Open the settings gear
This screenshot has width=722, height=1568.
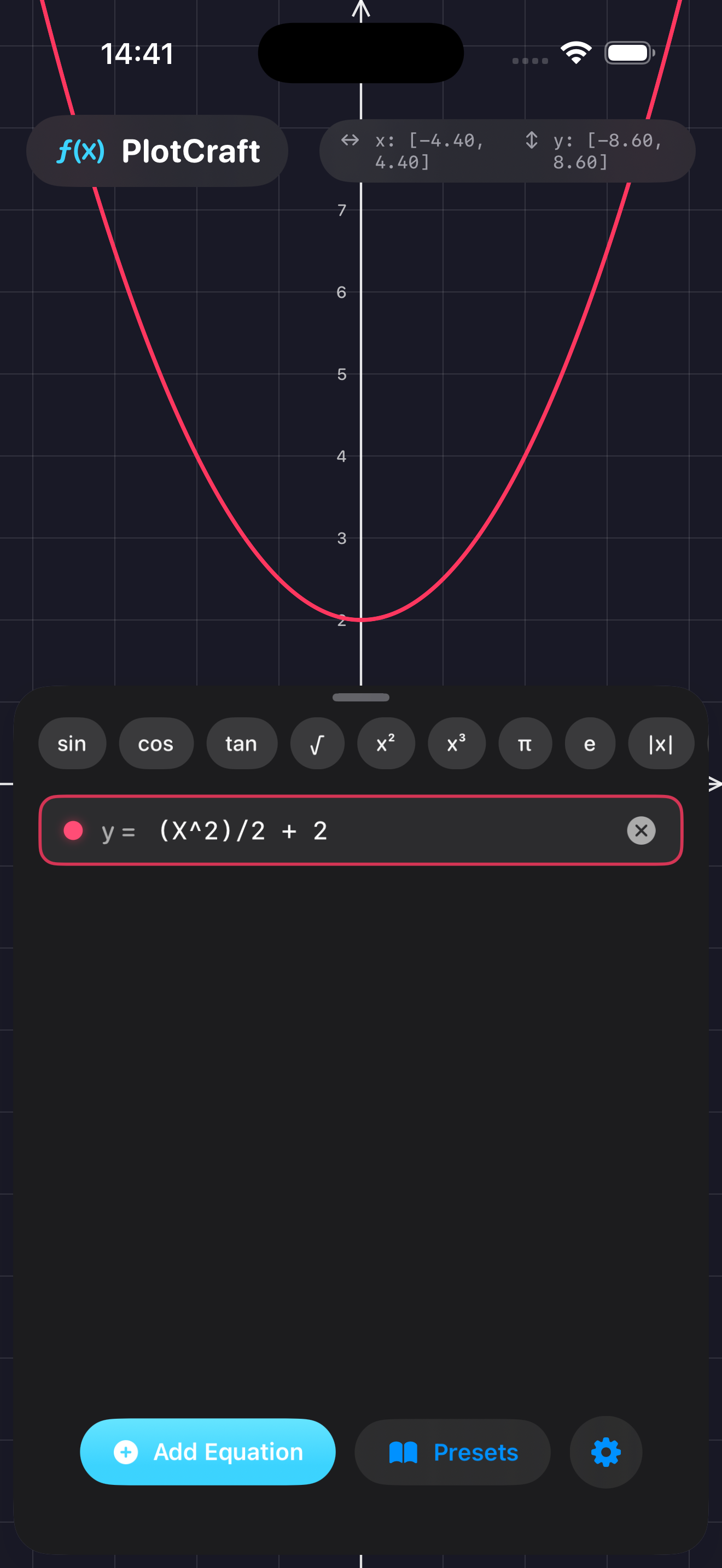605,1452
